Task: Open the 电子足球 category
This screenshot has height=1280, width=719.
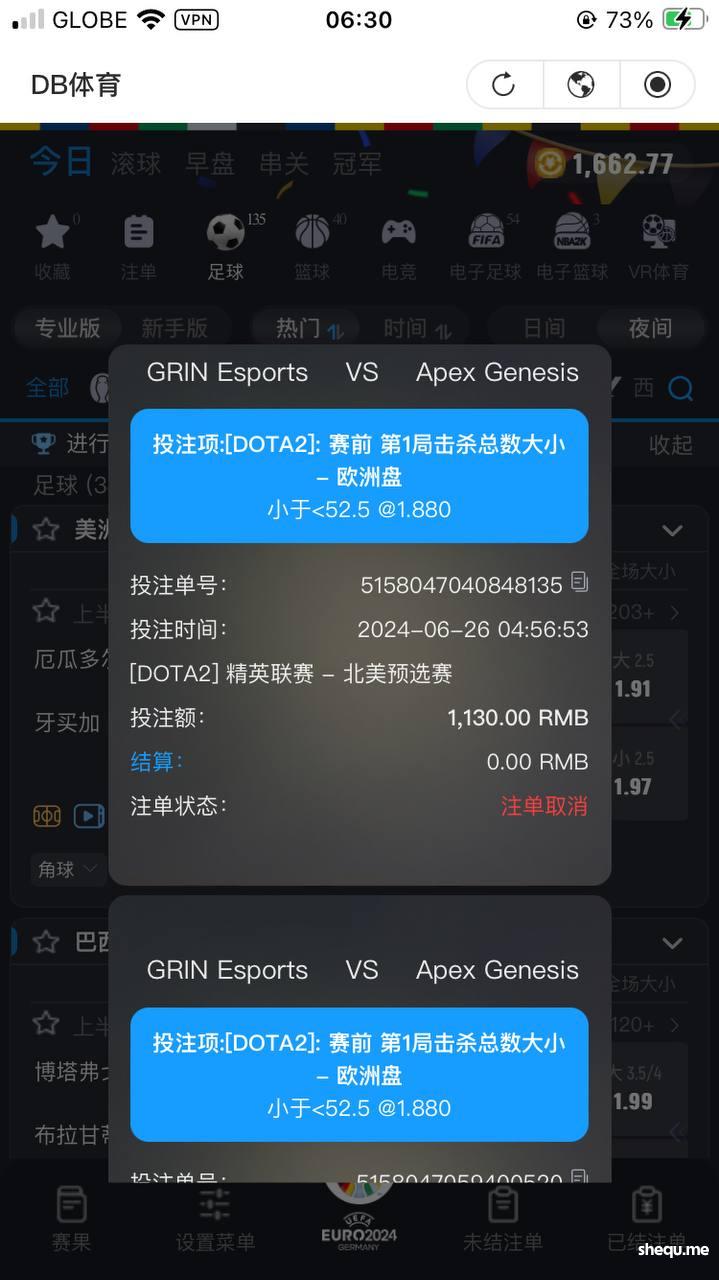Action: (x=486, y=246)
